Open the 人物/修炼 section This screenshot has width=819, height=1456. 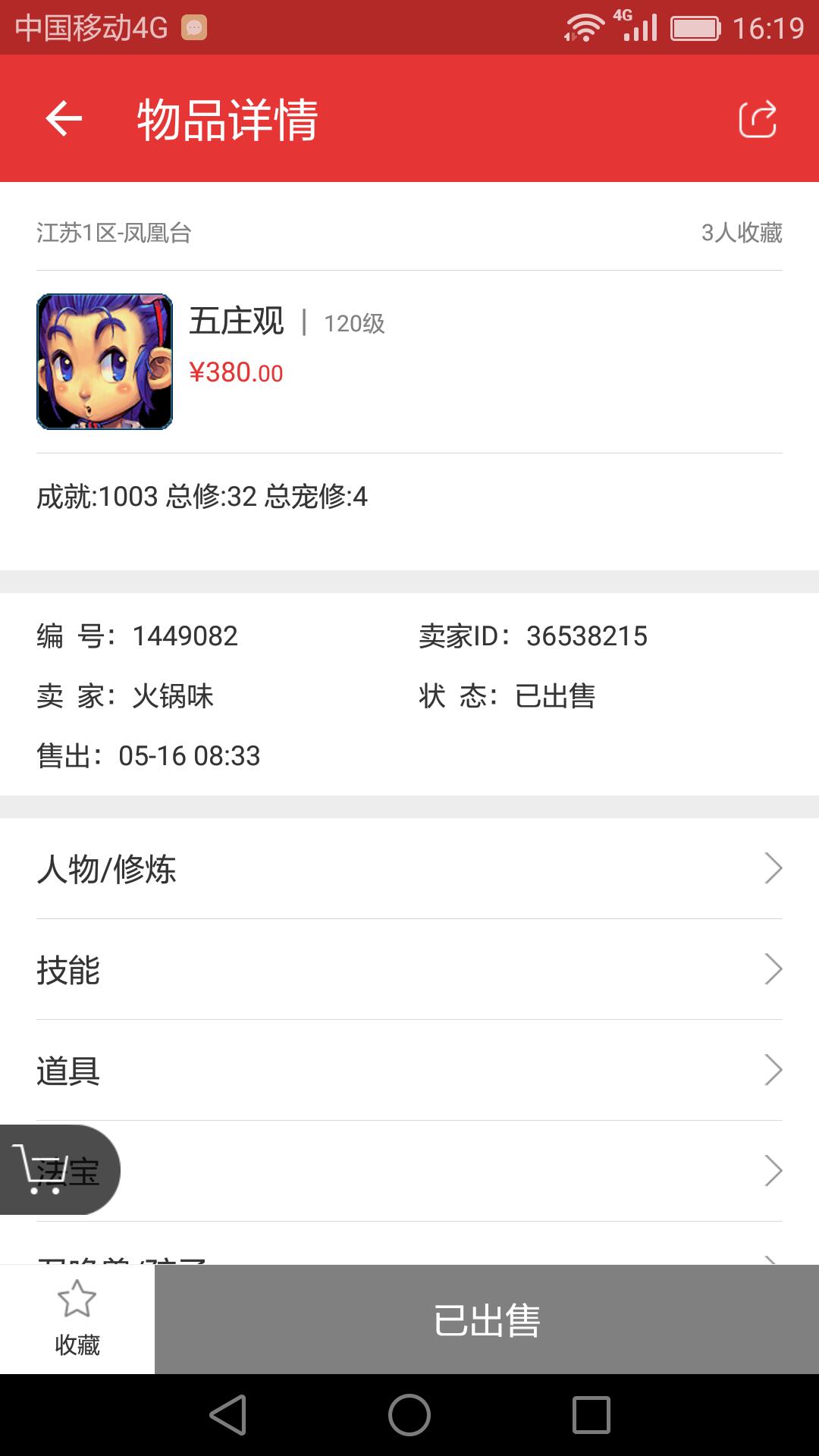click(x=409, y=869)
